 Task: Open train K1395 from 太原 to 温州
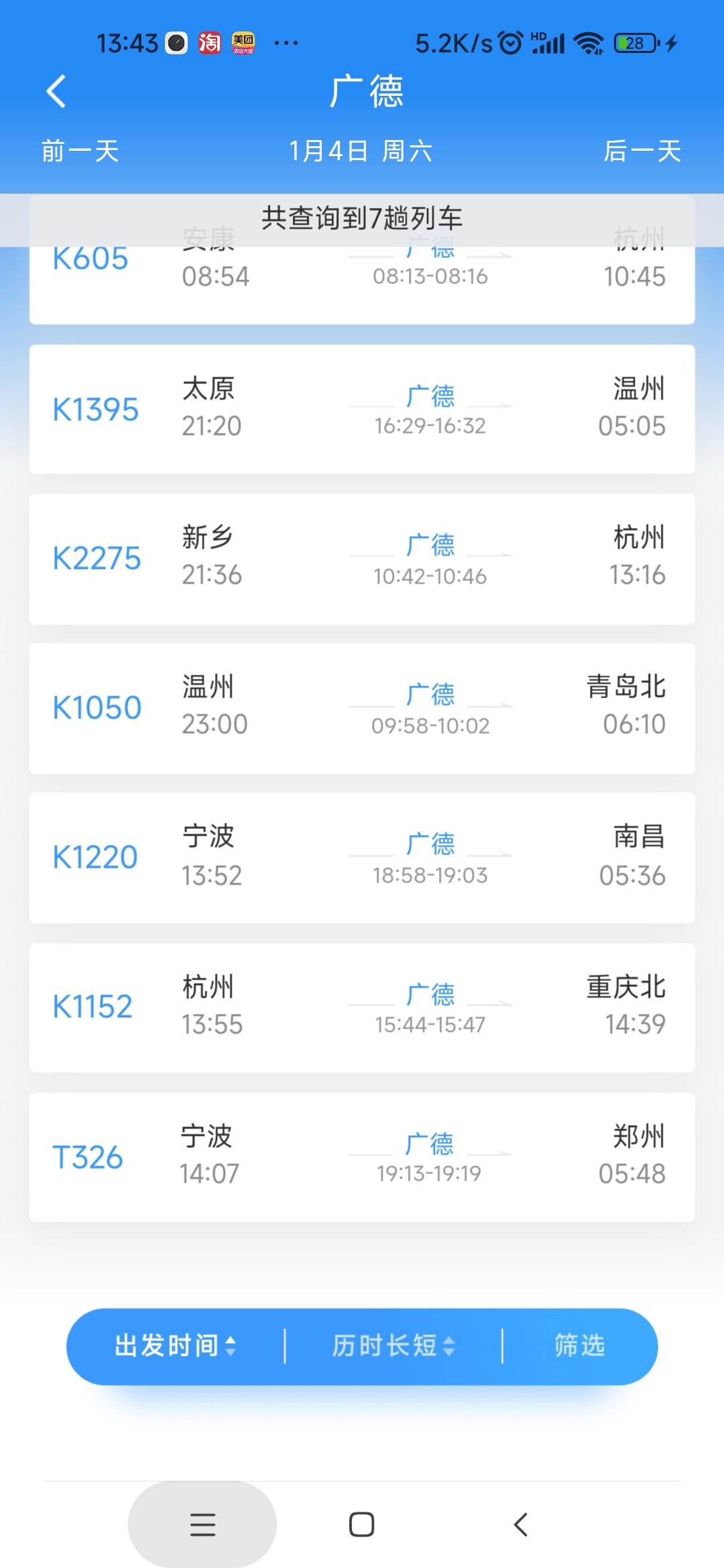point(362,409)
